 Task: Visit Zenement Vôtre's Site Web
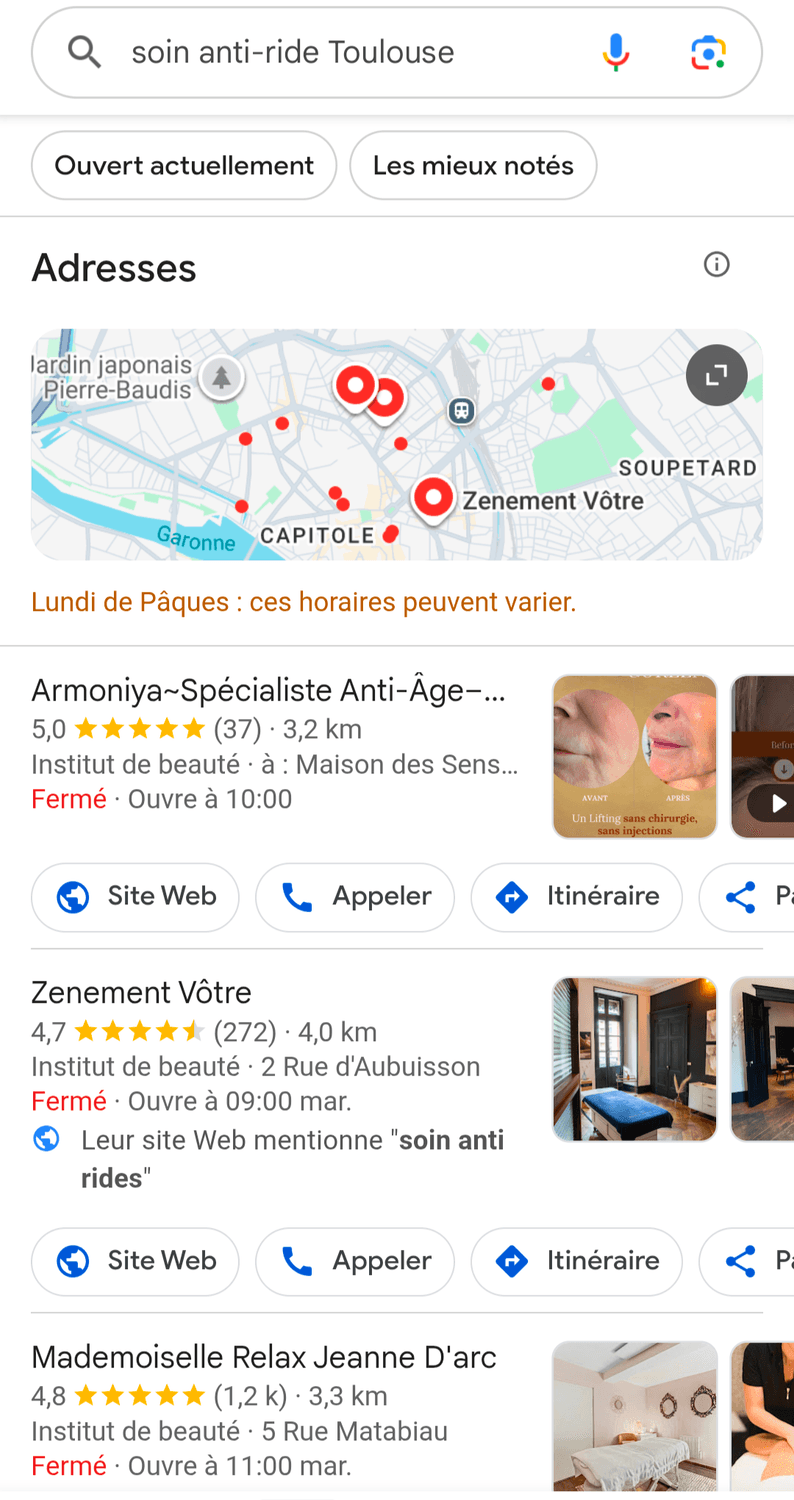[x=135, y=1261]
